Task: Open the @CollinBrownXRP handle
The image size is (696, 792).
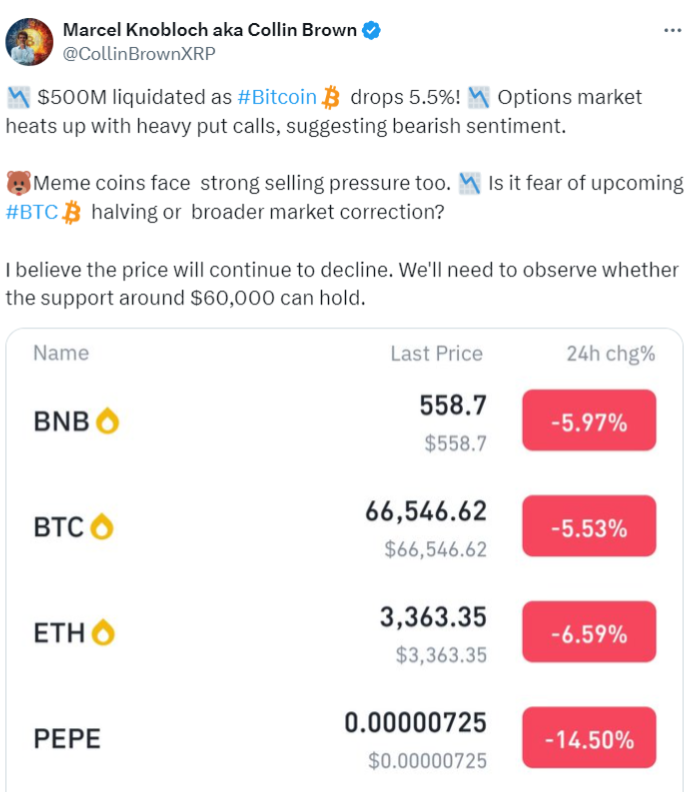Action: (x=139, y=54)
